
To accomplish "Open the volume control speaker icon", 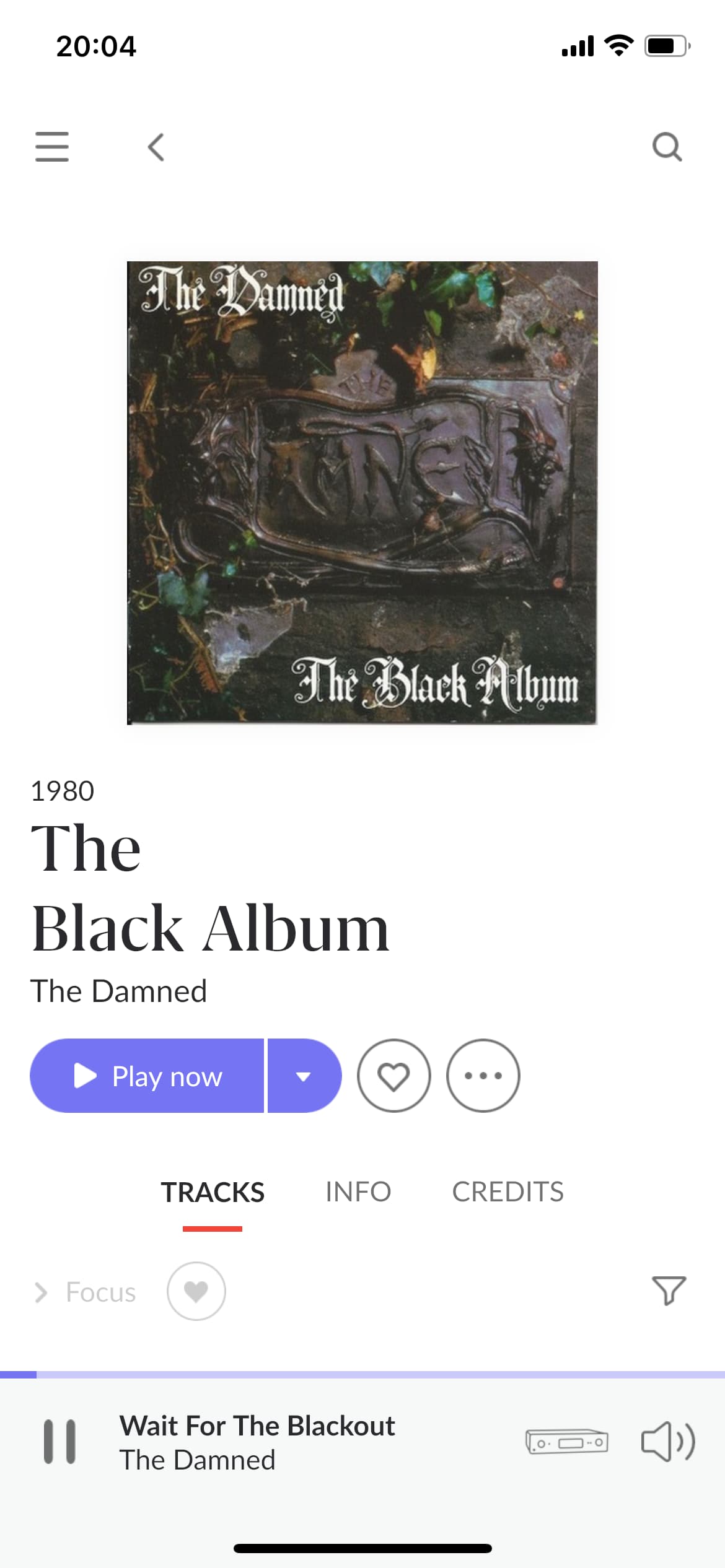I will point(668,1442).
